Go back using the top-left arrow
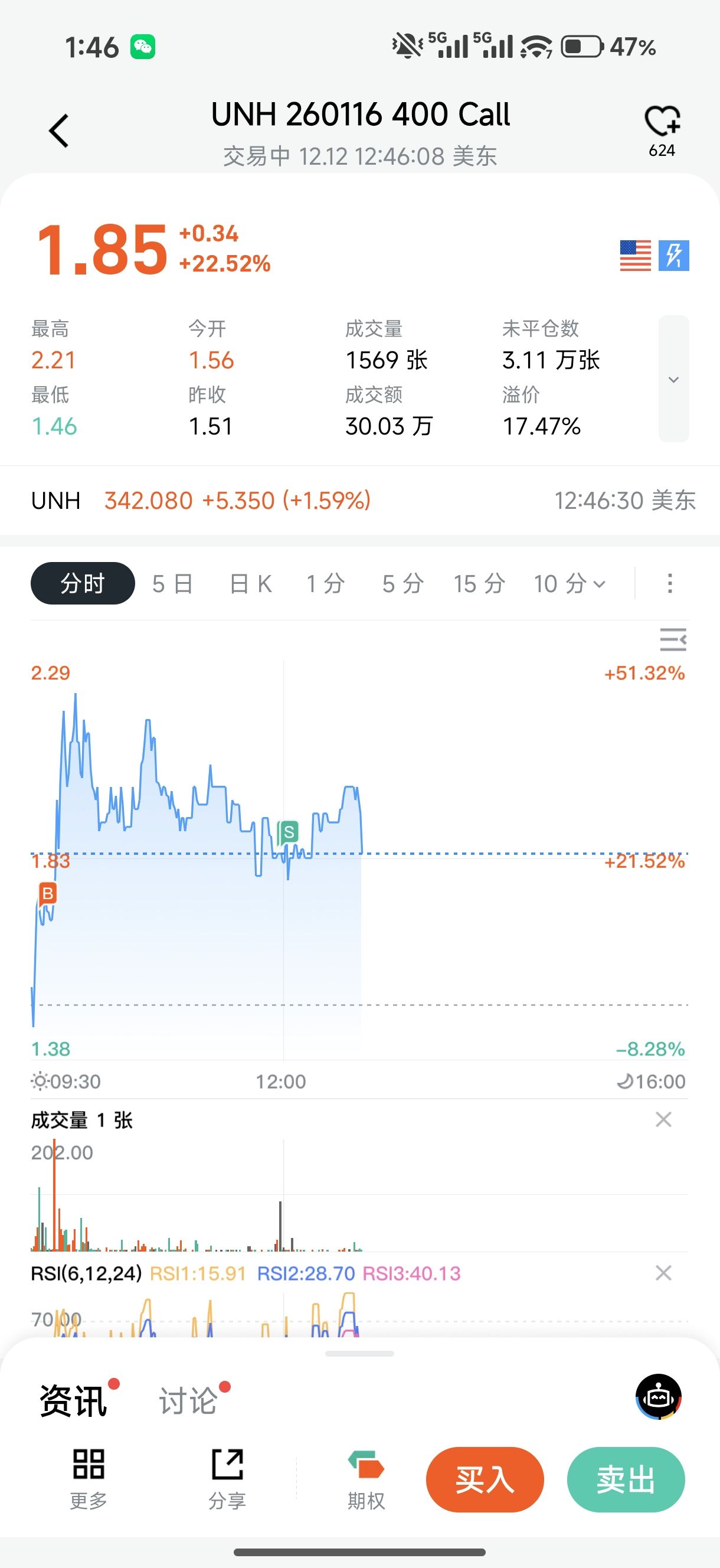 (x=59, y=131)
